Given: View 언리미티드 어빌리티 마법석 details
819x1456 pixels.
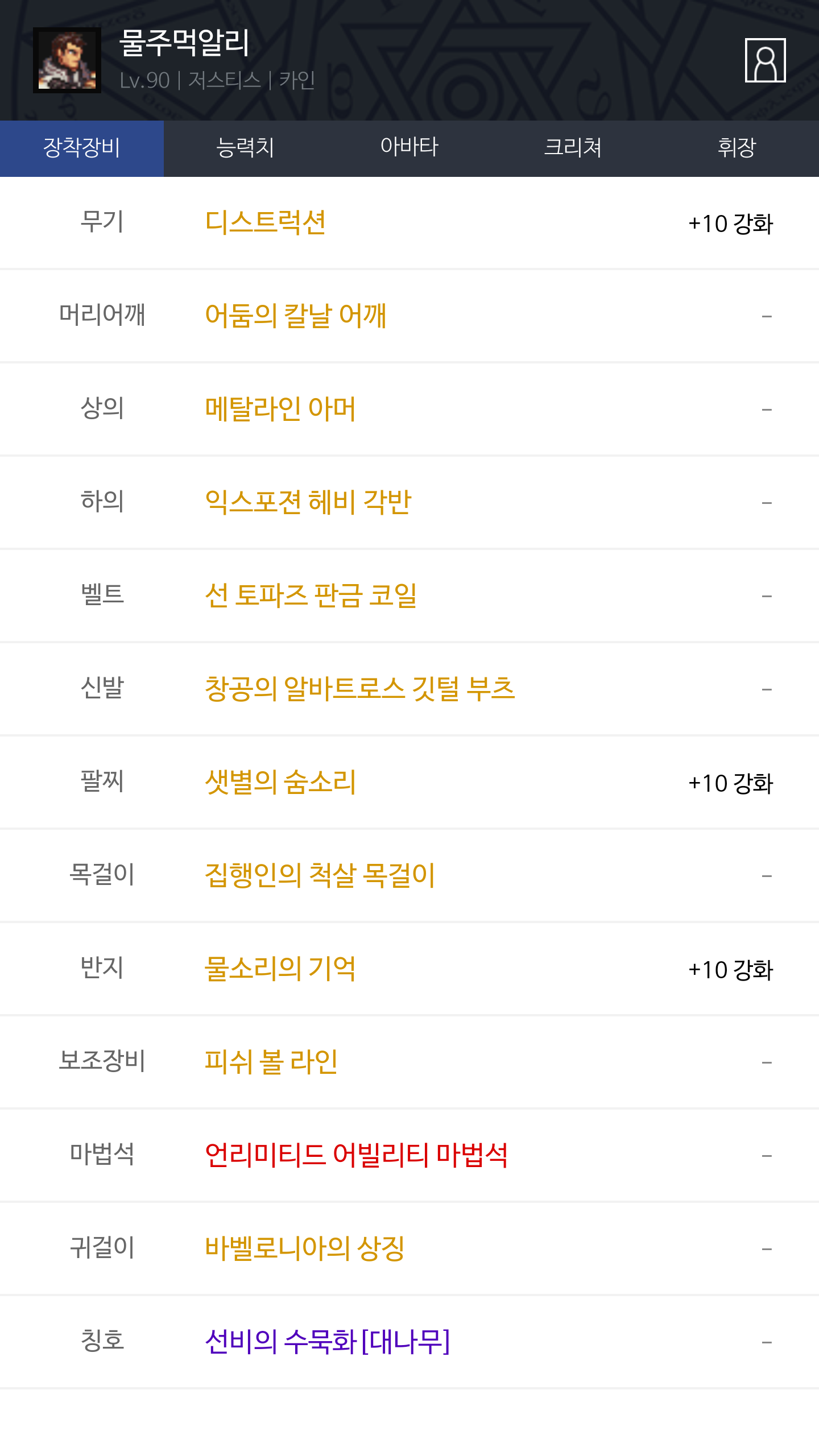Looking at the screenshot, I should click(x=356, y=1155).
